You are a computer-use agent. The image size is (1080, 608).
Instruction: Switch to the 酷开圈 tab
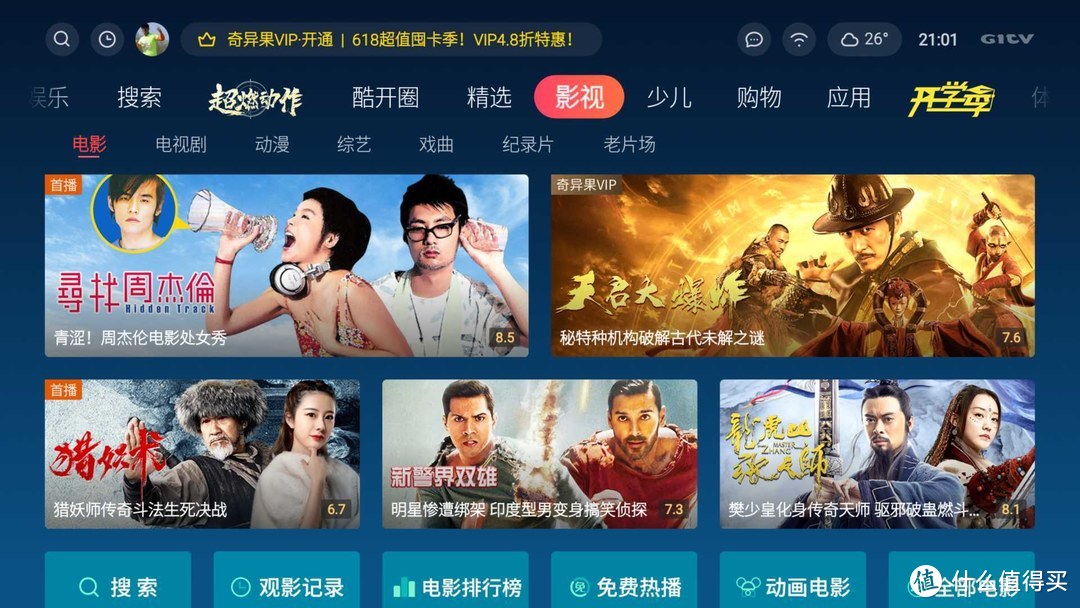385,98
